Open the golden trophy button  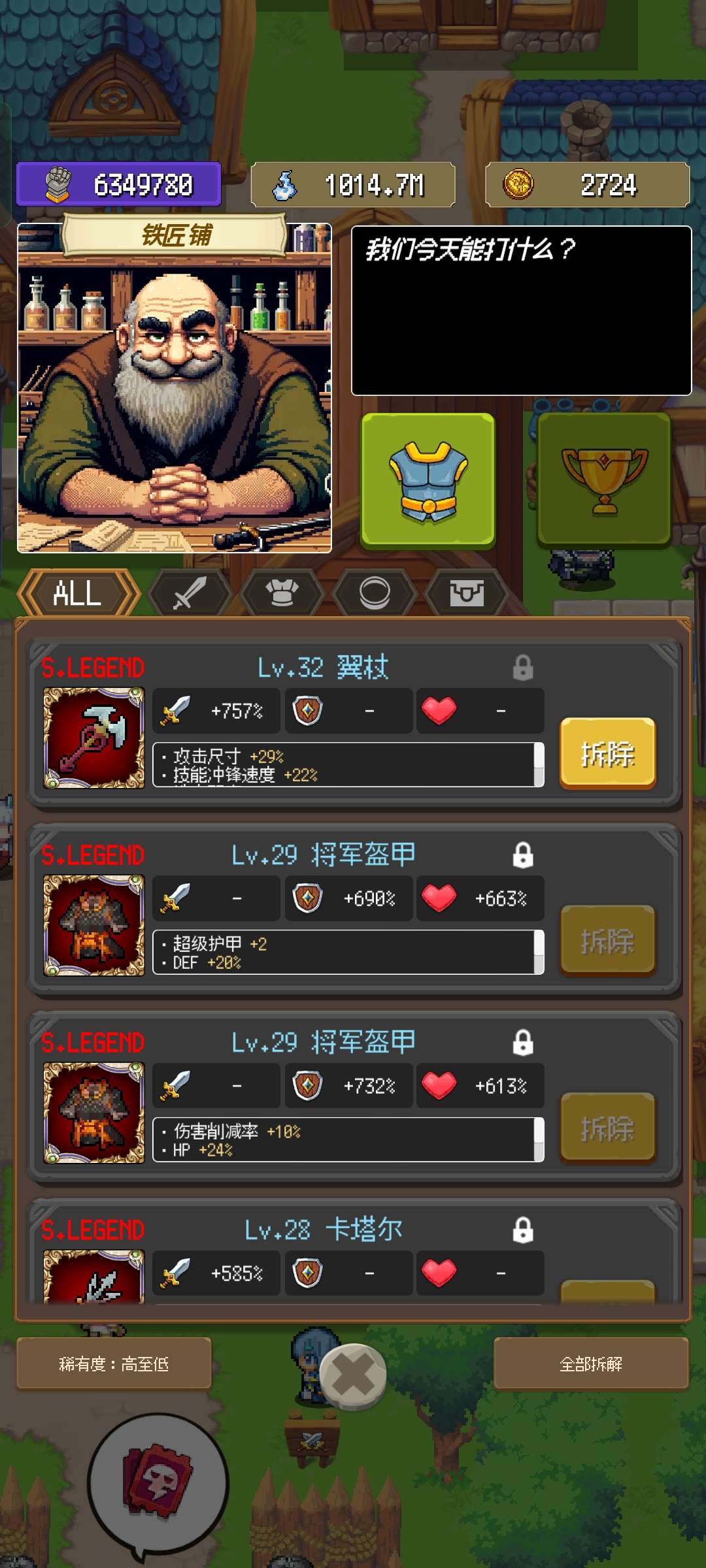[605, 481]
